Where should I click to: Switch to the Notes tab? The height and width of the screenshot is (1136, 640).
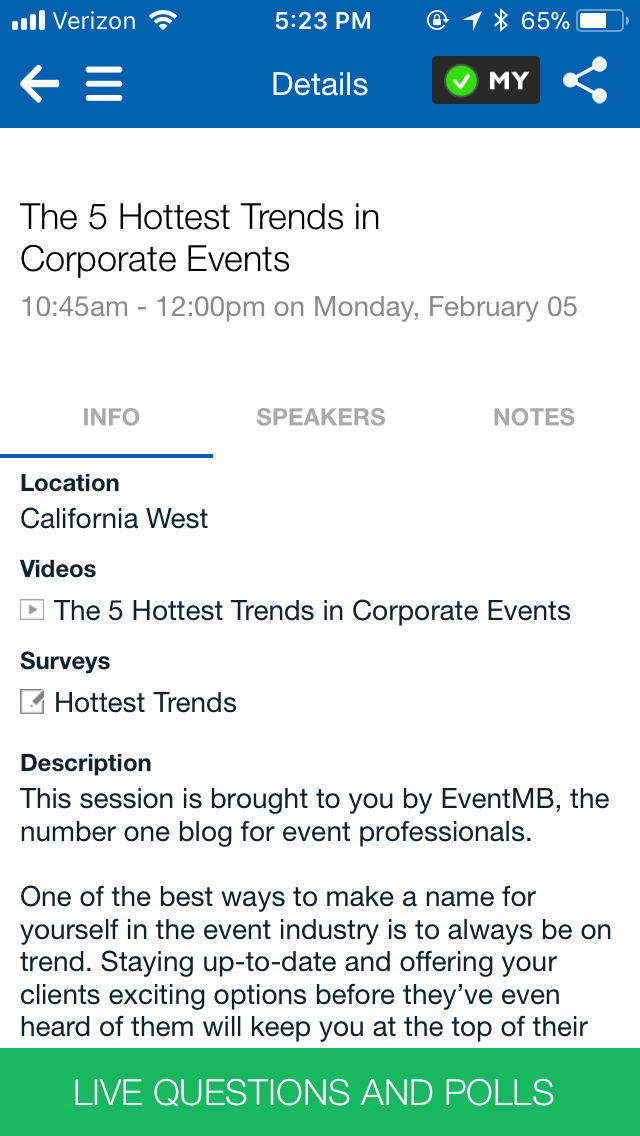coord(533,418)
